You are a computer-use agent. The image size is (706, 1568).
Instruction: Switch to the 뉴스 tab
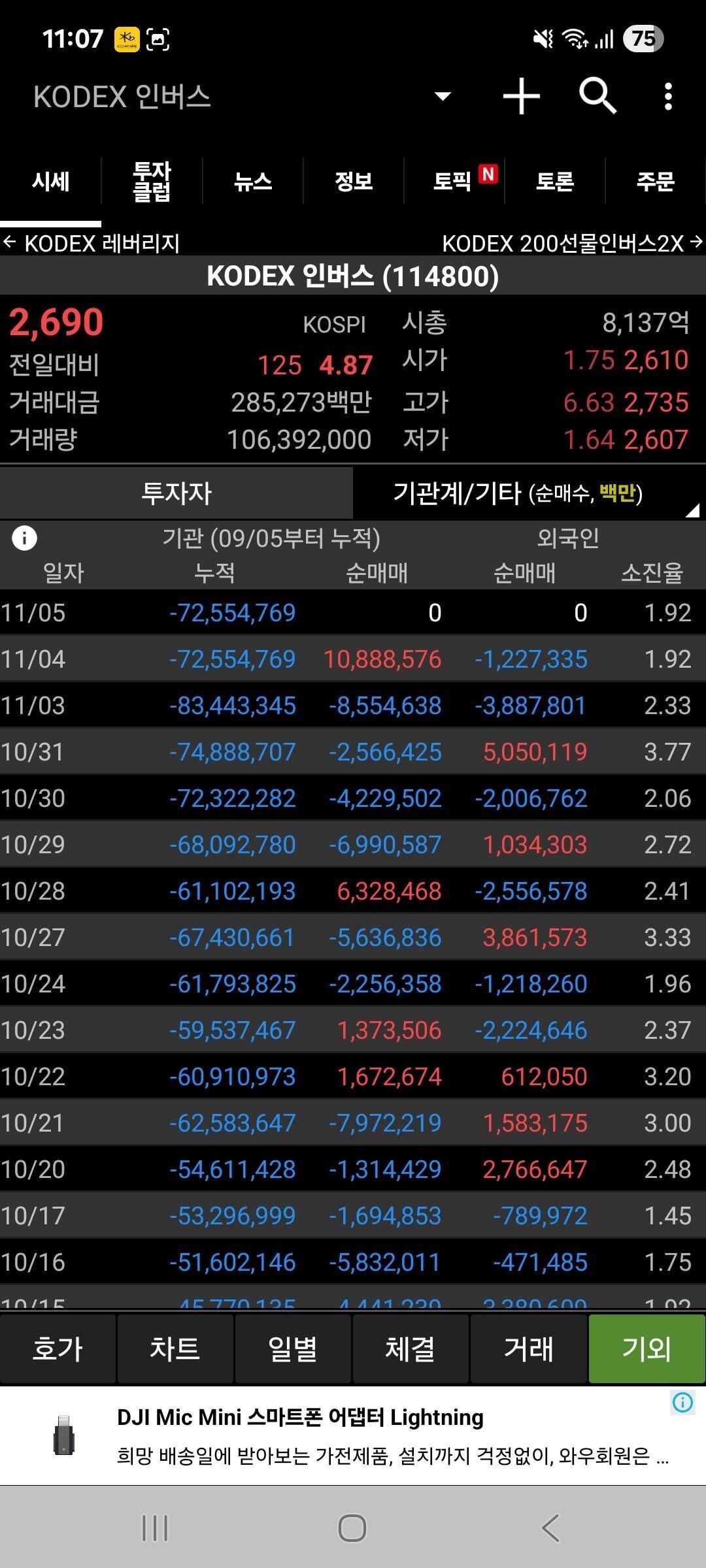(253, 182)
